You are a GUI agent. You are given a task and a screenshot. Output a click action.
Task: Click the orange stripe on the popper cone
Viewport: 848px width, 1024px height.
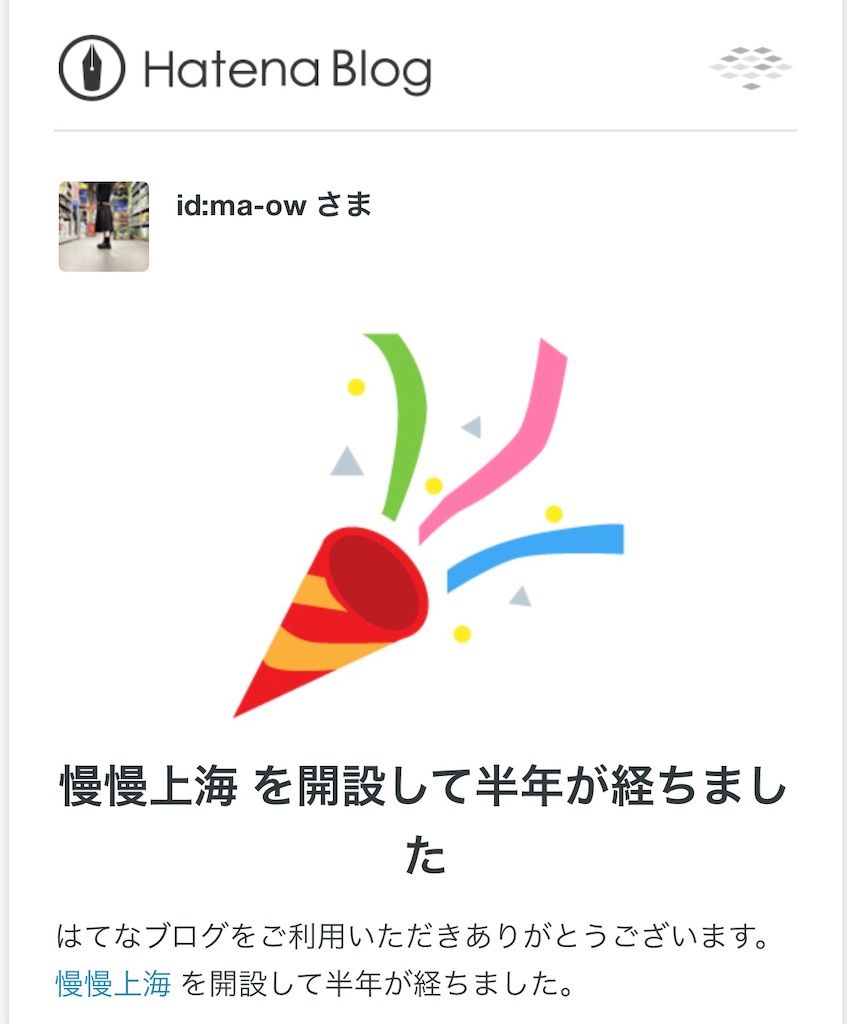point(295,650)
